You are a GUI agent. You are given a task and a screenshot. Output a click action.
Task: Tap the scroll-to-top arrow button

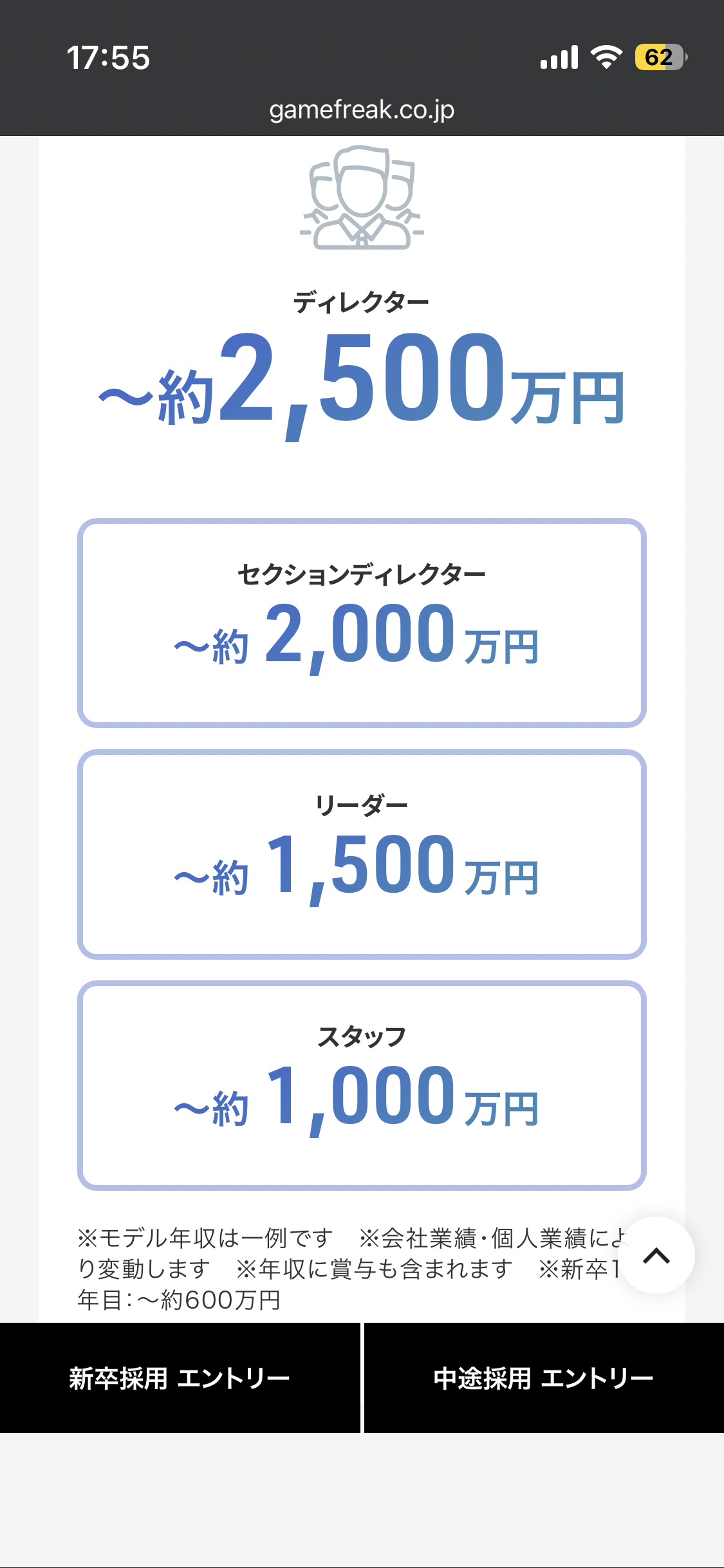tap(656, 1255)
